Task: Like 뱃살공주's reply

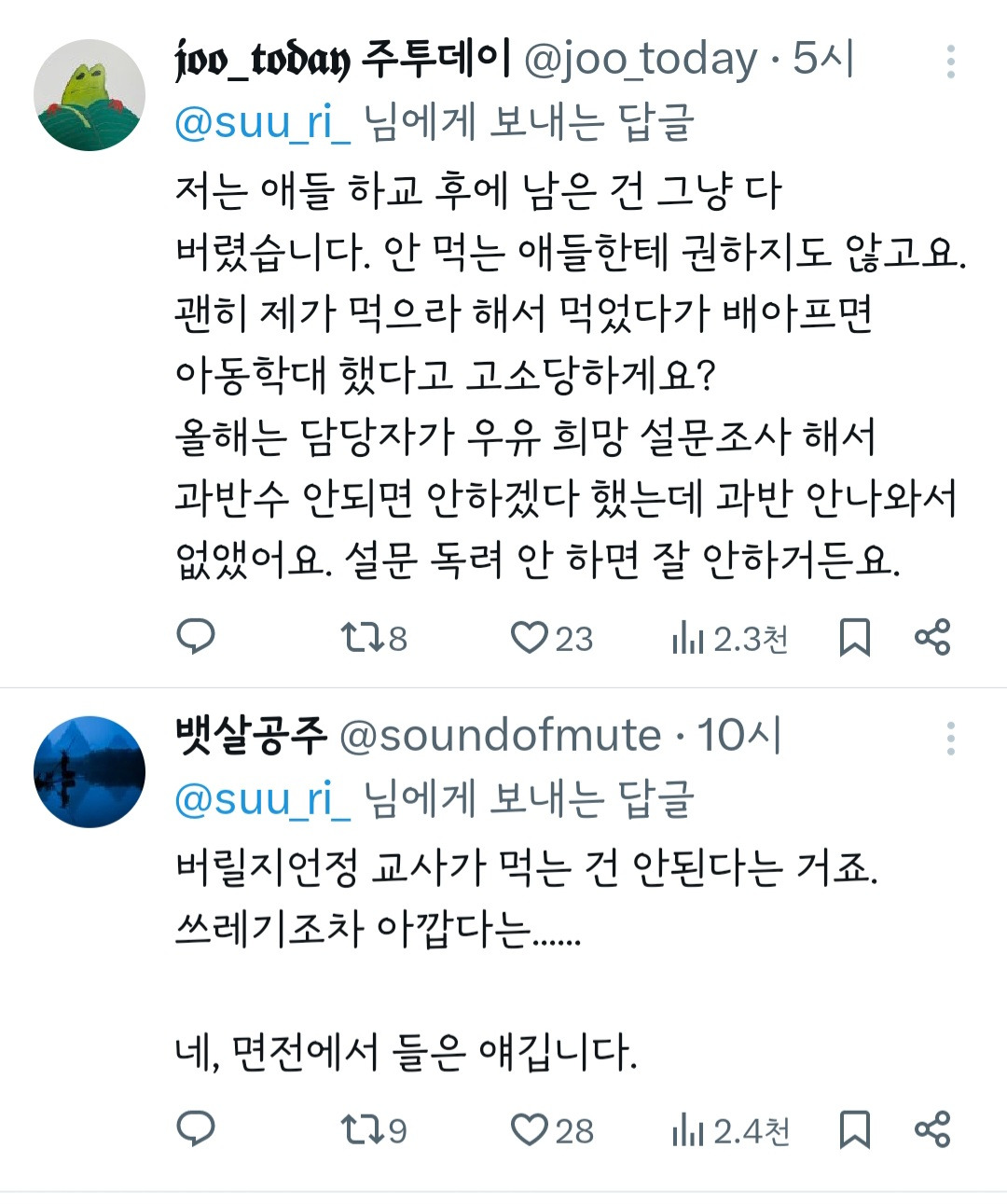Action: click(551, 1130)
